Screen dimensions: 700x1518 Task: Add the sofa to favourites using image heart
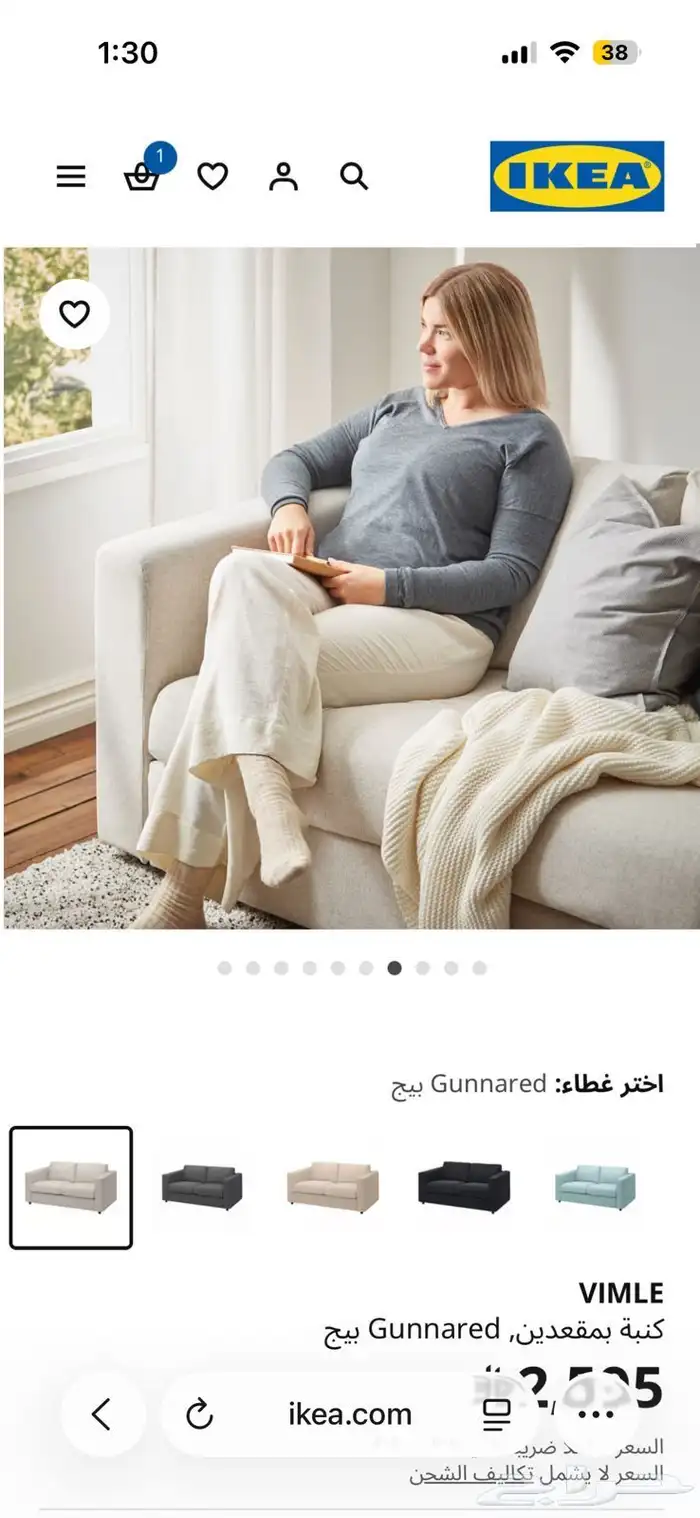tap(75, 314)
